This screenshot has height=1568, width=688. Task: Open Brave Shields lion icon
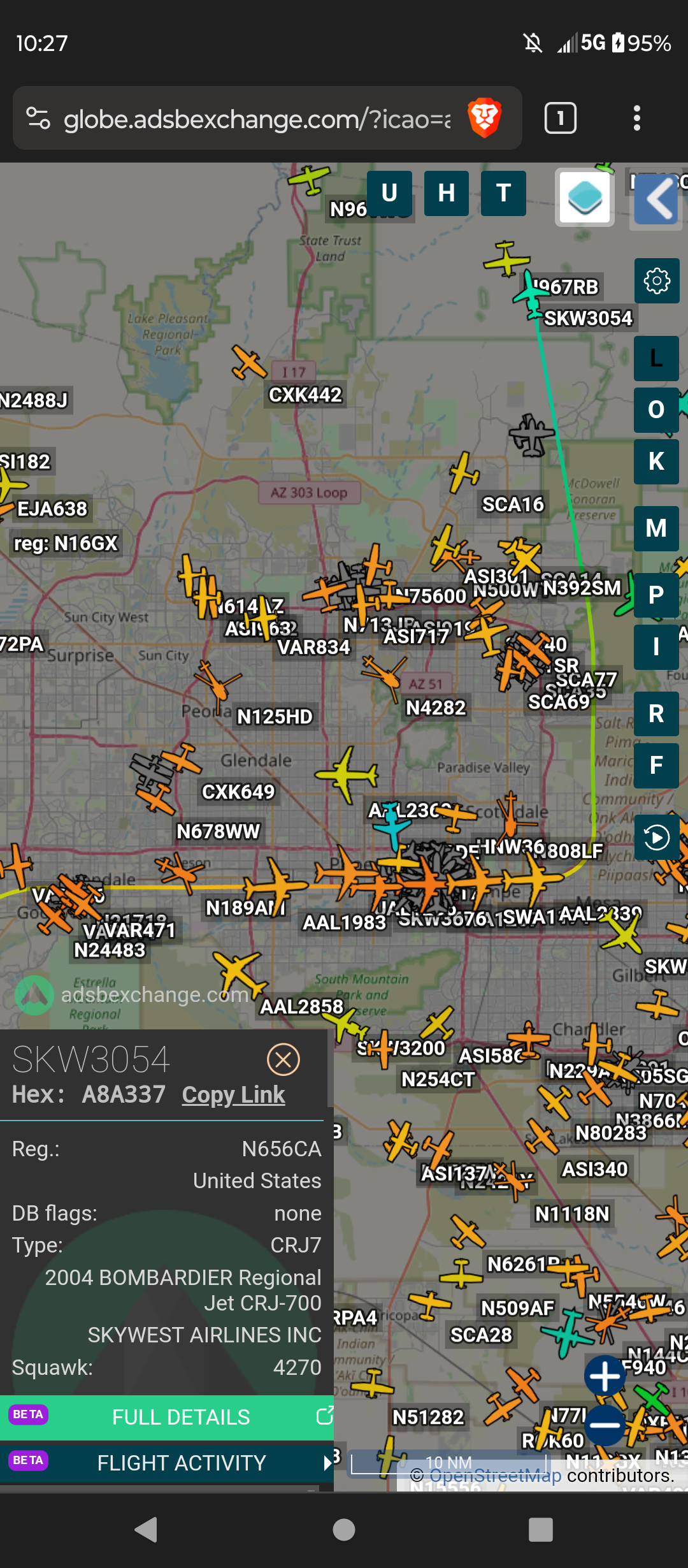485,118
